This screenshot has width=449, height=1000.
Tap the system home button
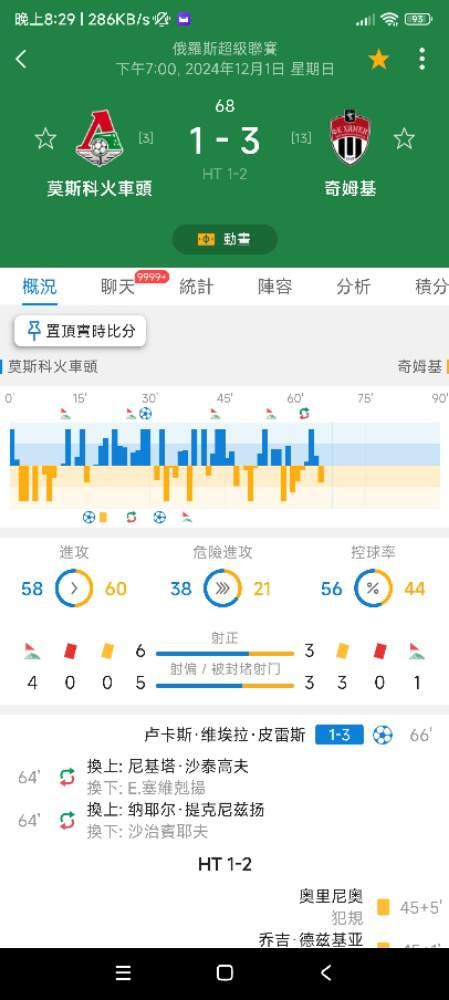224,973
